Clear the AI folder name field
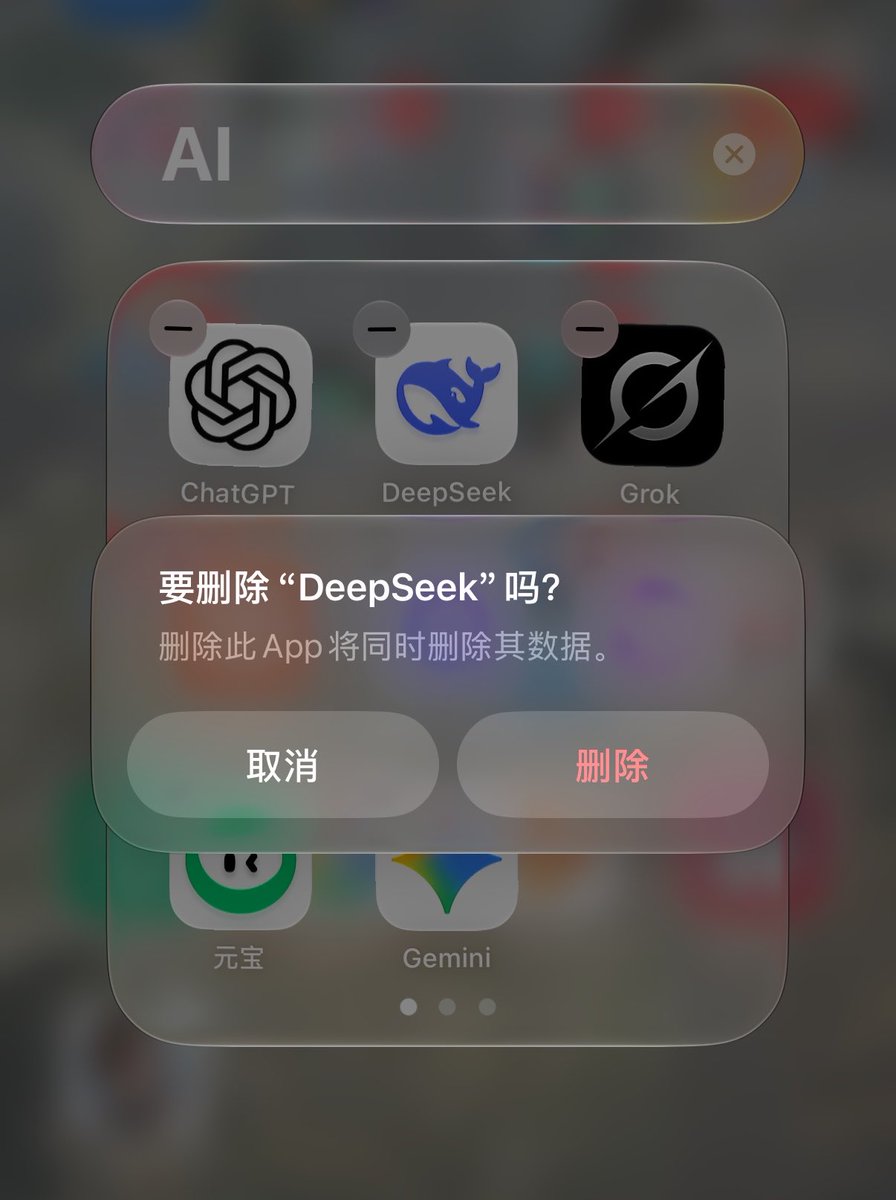896x1200 pixels. click(x=734, y=155)
